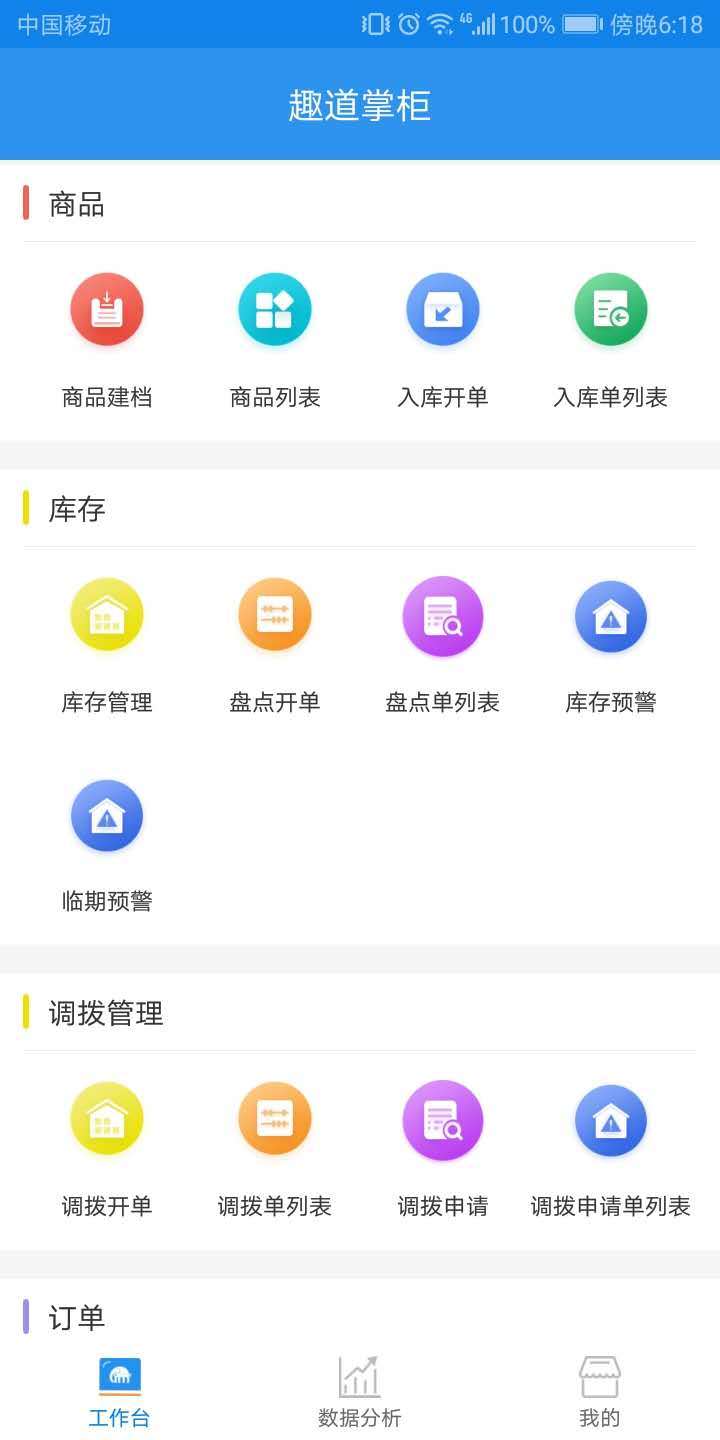Switch to the 我的 tab
This screenshot has width=720, height=1440.
(x=598, y=1390)
